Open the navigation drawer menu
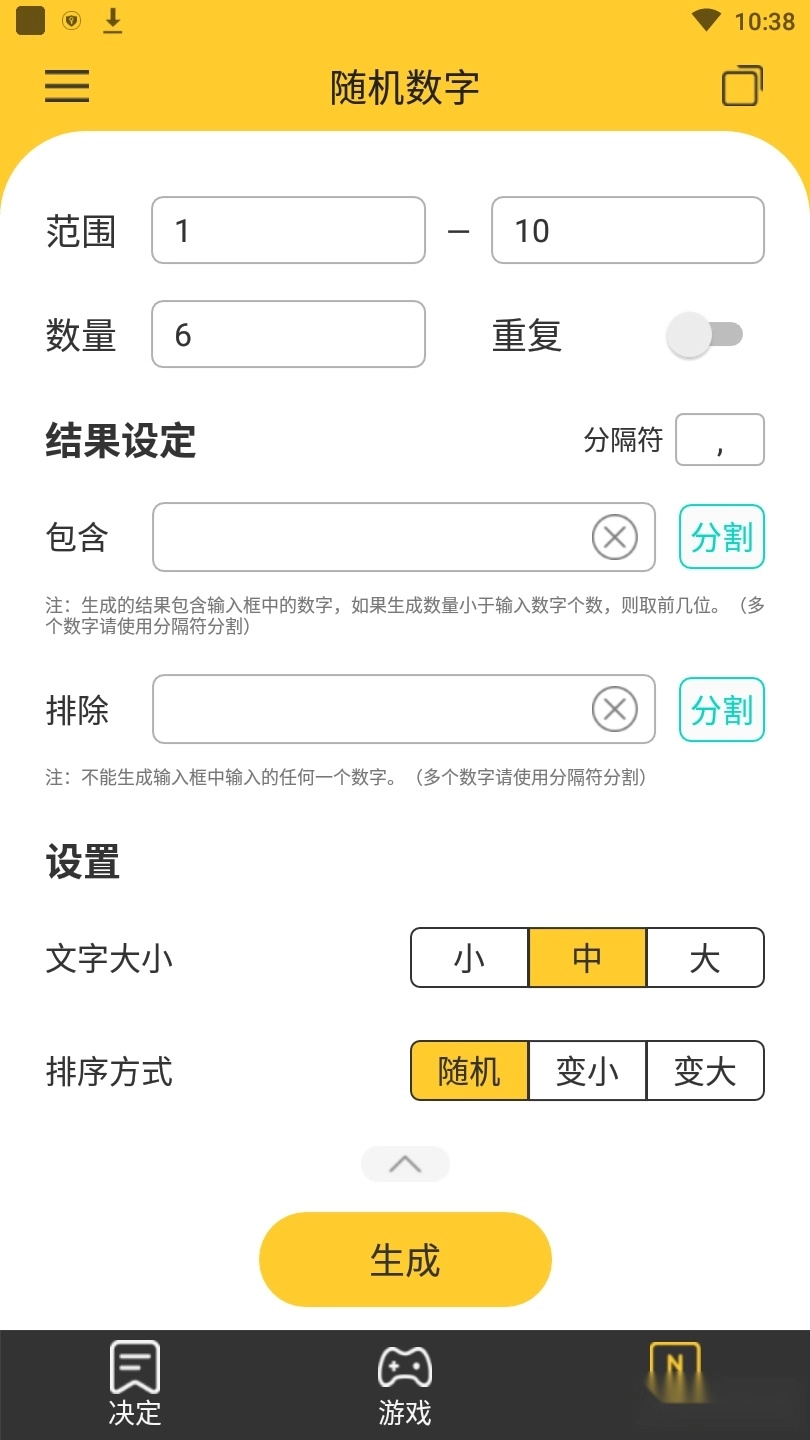This screenshot has height=1440, width=810. tap(66, 88)
